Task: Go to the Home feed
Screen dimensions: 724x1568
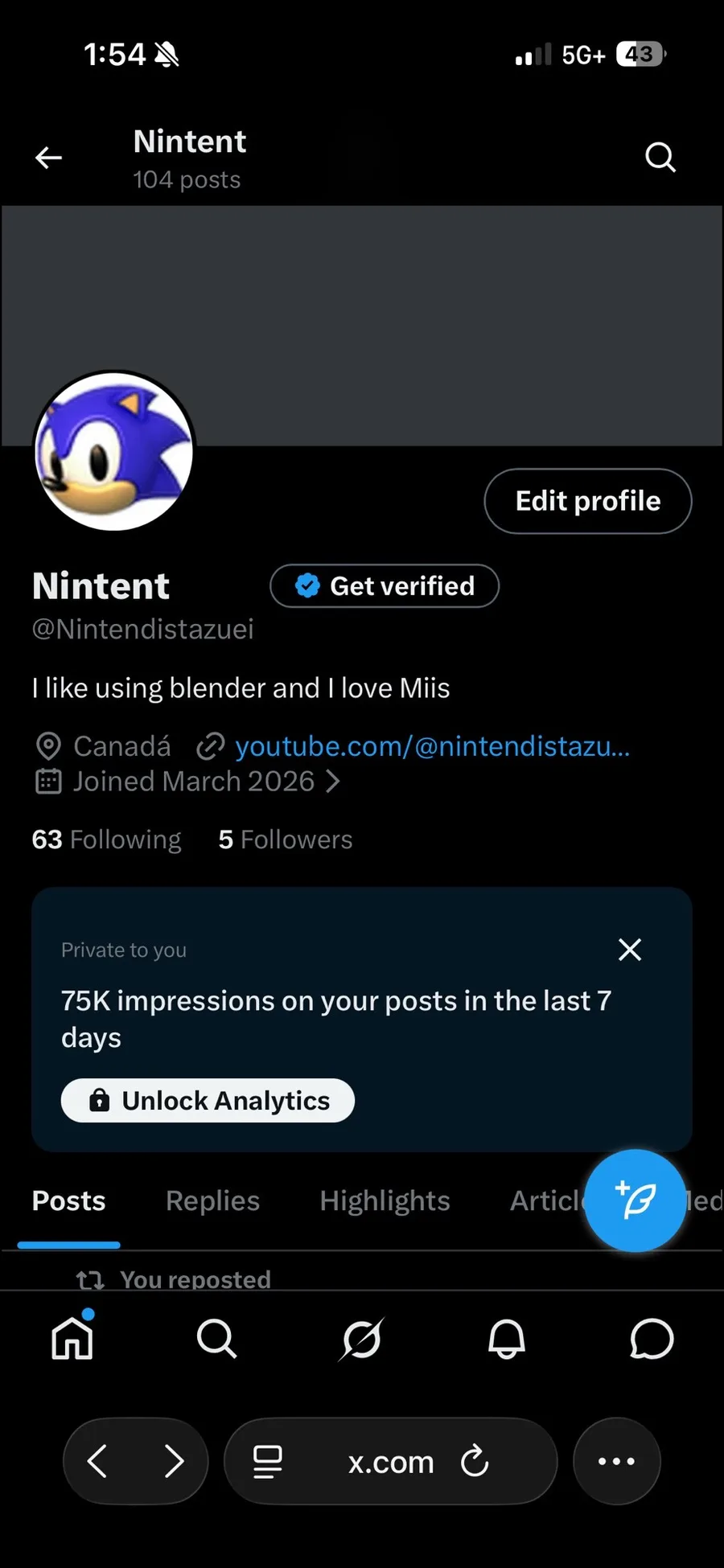Action: coord(72,1339)
